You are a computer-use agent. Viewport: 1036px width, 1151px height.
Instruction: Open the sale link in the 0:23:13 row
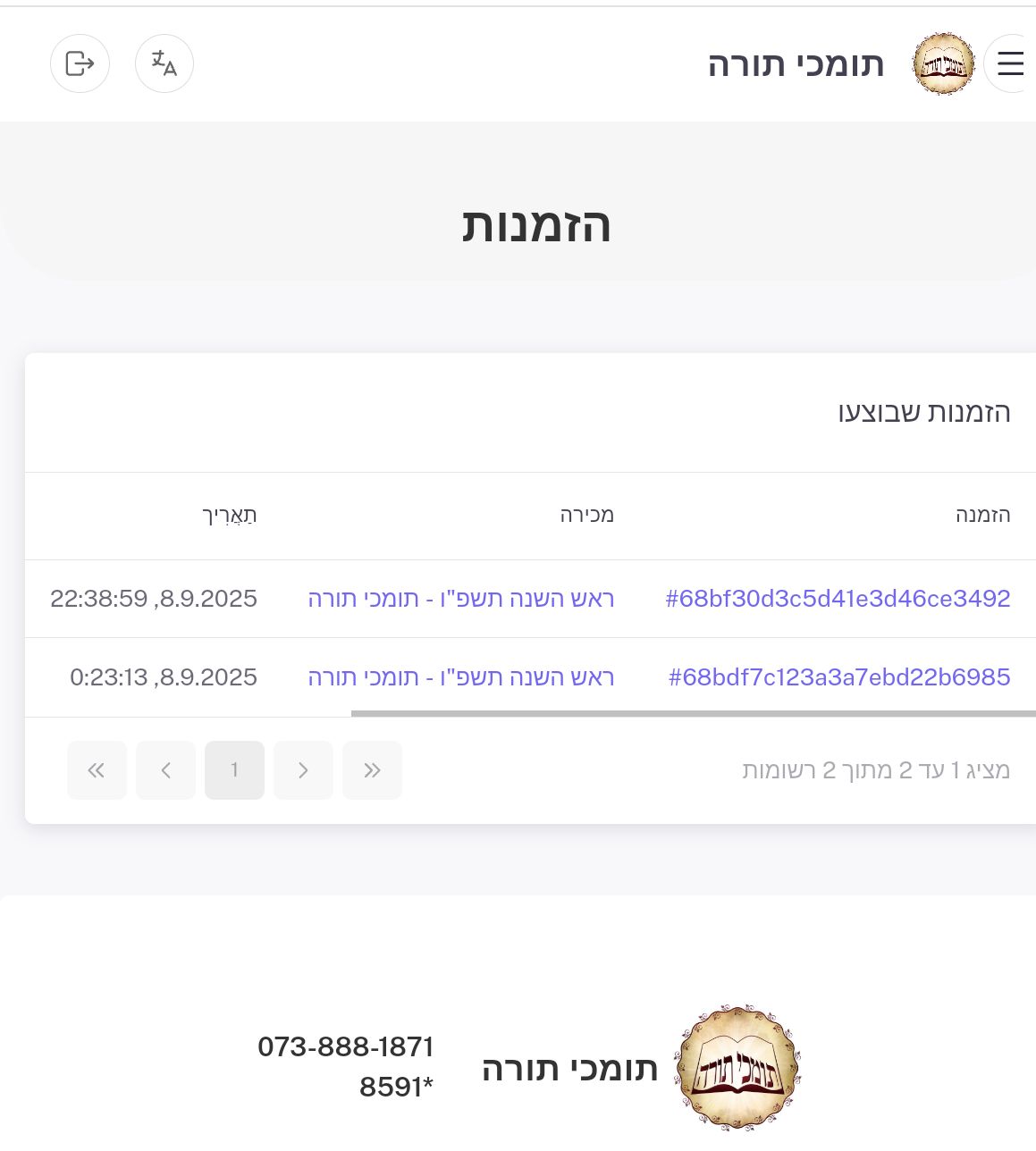(461, 677)
